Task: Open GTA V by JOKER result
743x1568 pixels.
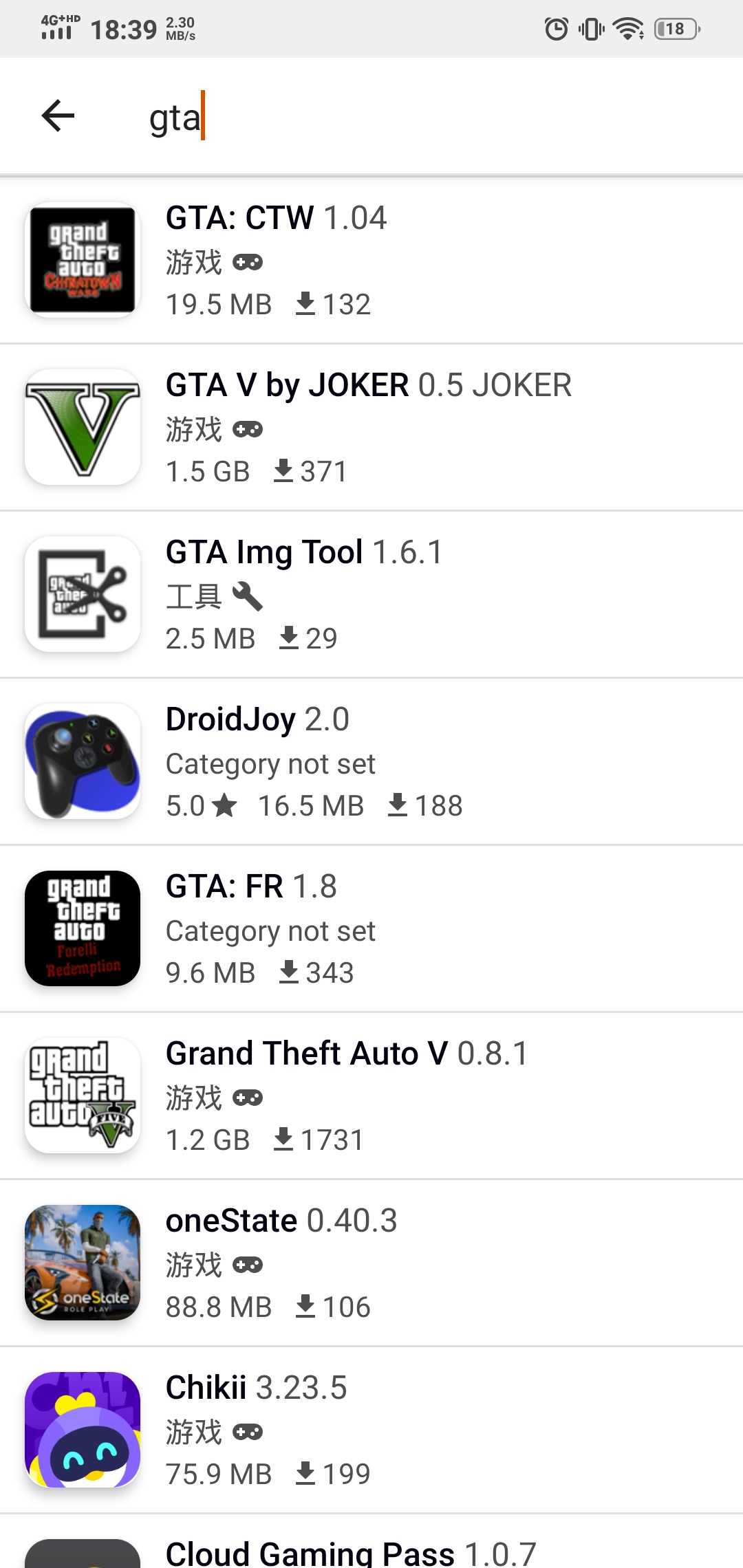Action: point(371,427)
